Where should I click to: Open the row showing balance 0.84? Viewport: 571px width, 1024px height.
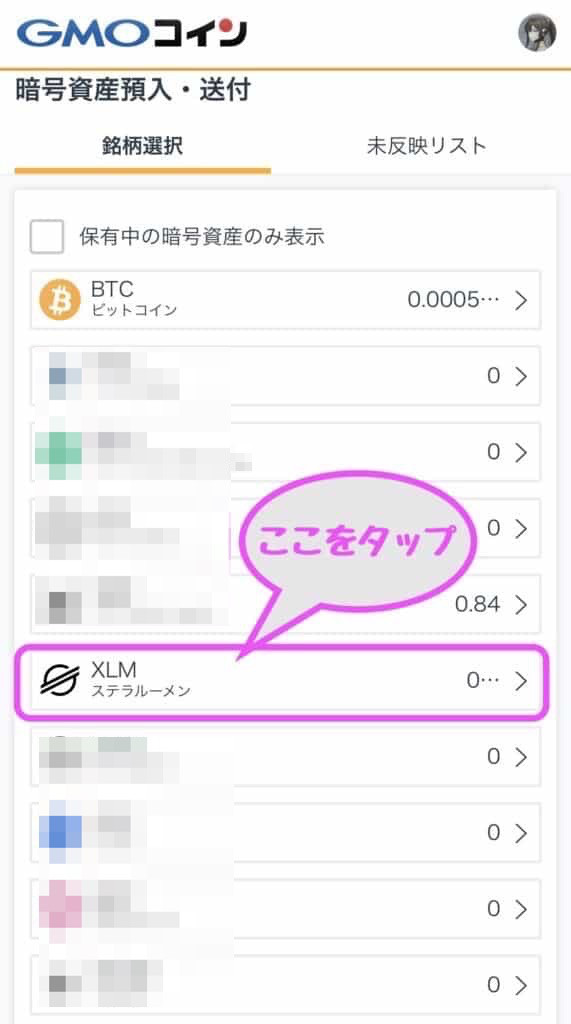click(286, 604)
